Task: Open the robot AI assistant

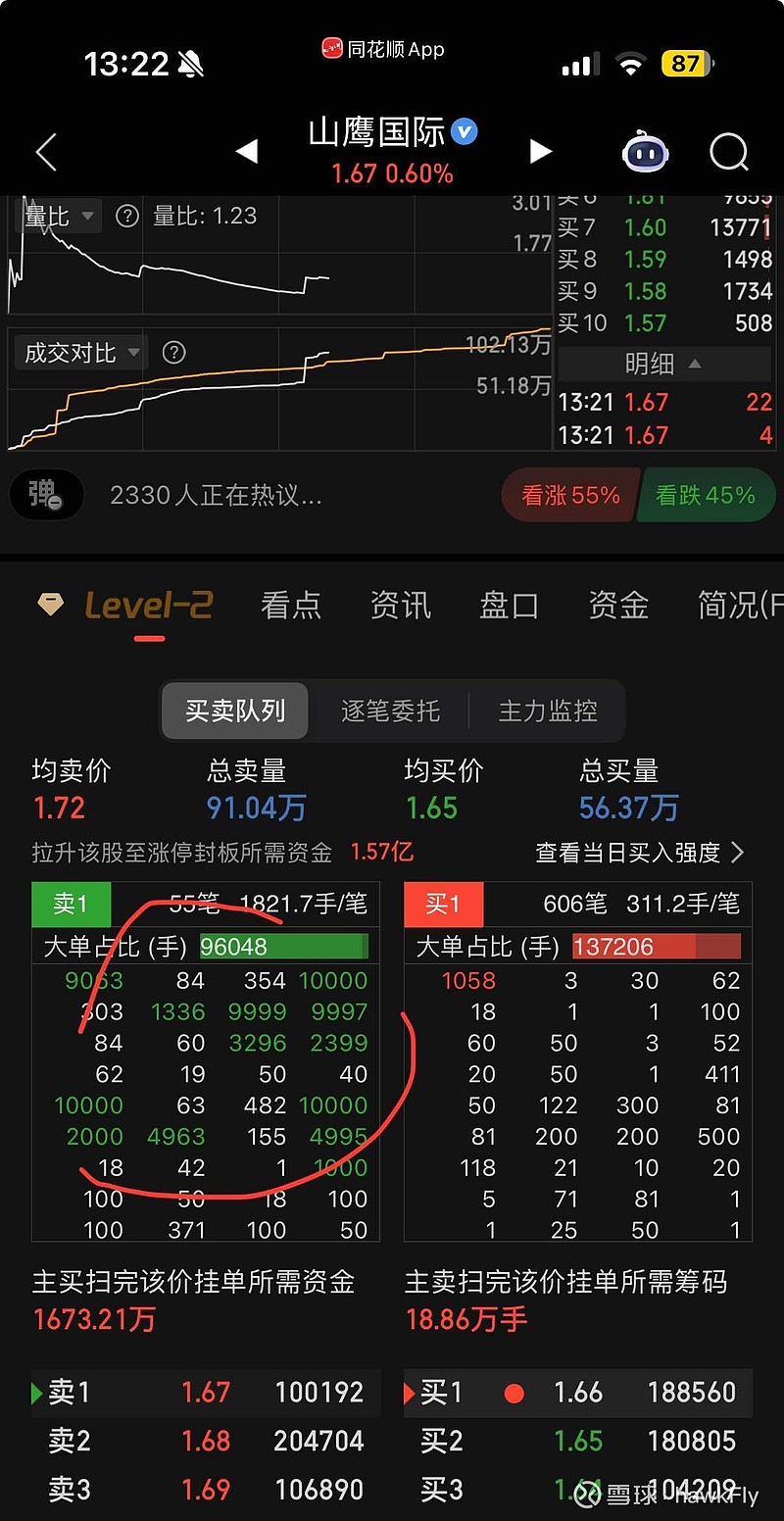Action: tap(646, 152)
